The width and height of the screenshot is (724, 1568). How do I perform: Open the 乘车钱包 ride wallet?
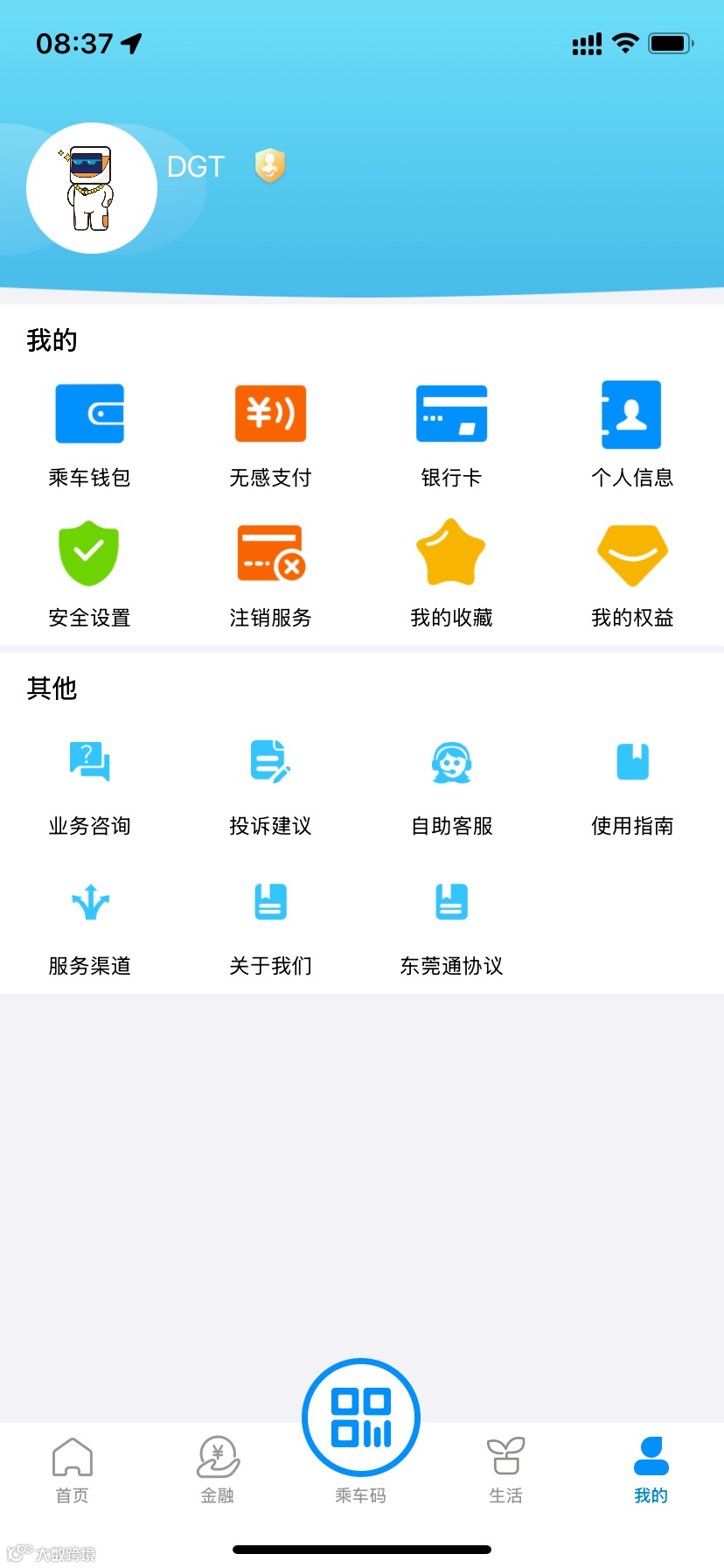pos(89,433)
